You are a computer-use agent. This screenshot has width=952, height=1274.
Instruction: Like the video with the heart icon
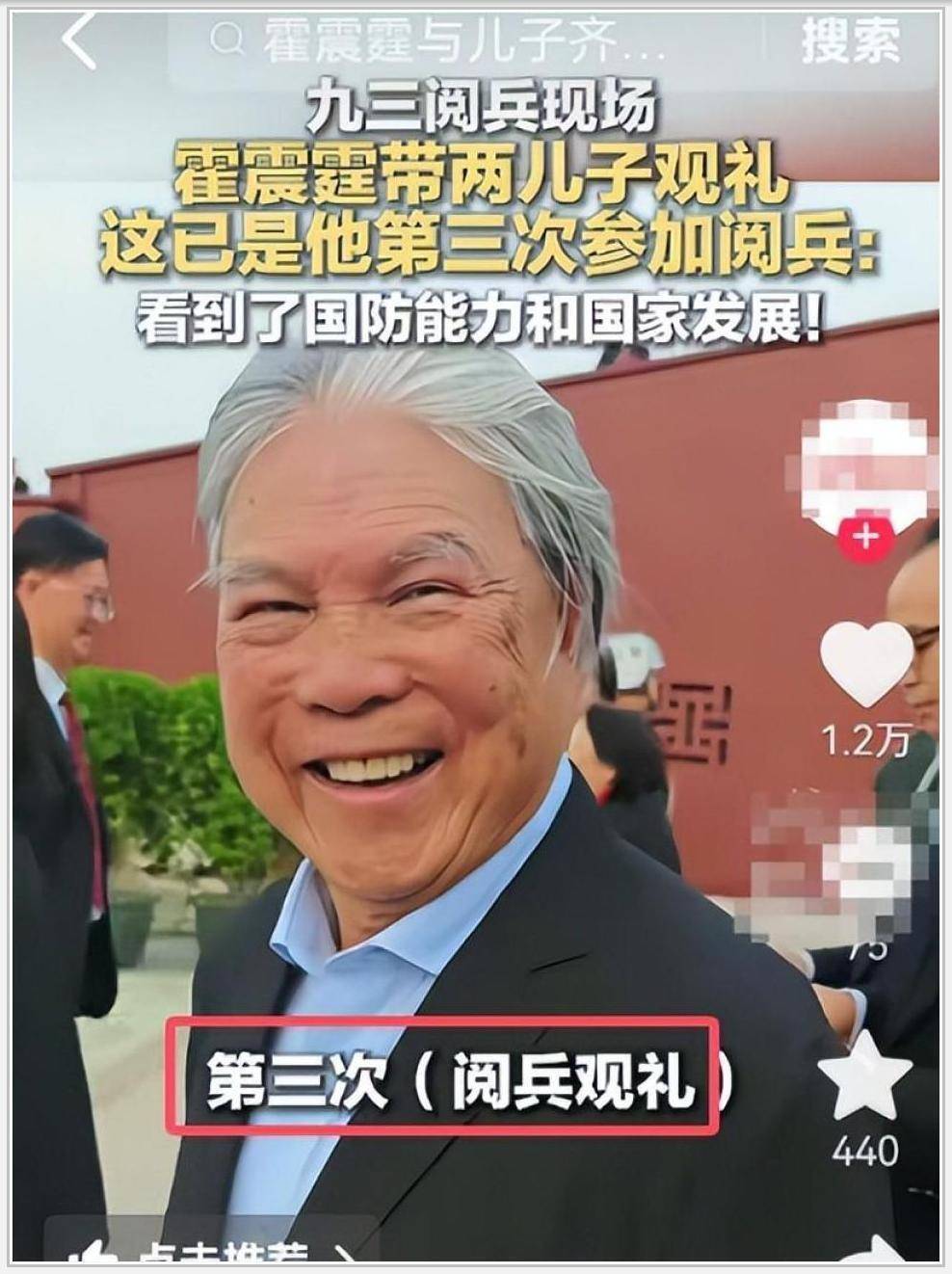pos(866,663)
